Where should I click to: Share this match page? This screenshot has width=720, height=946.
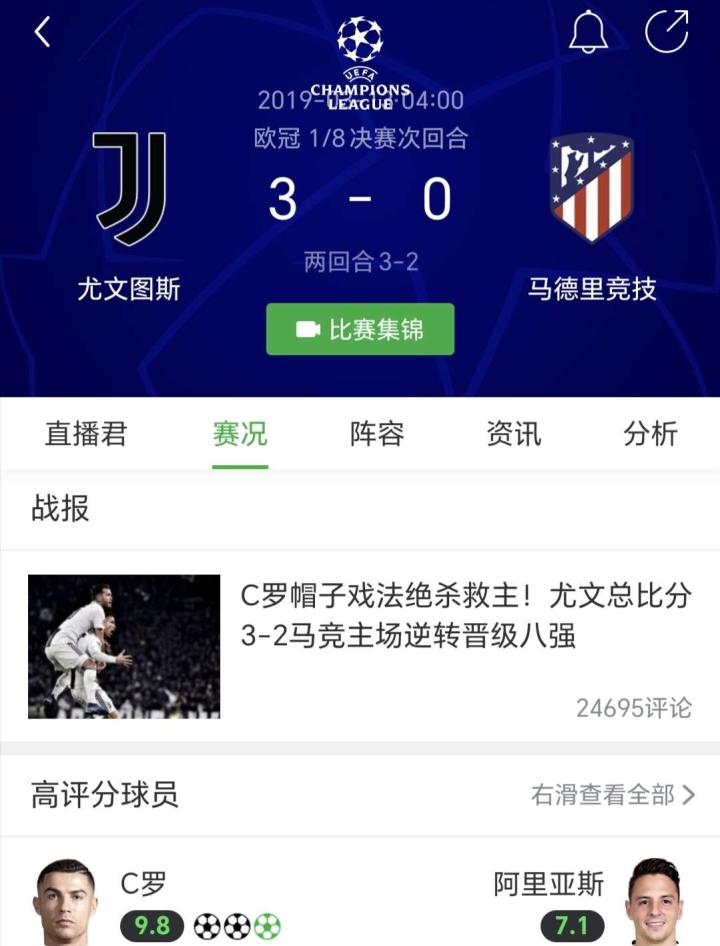666,32
